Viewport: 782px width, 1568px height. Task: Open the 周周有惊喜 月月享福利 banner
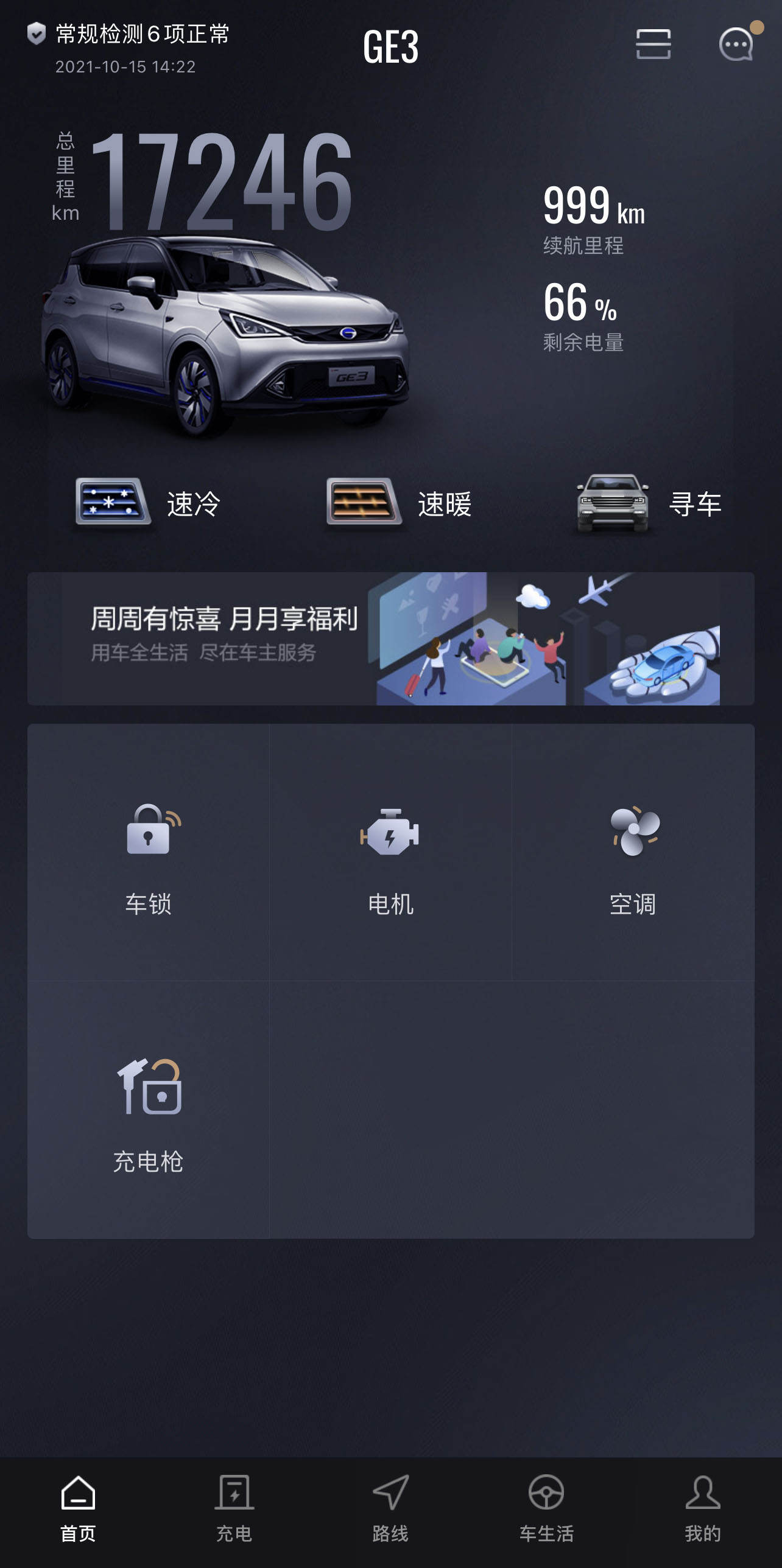point(390,638)
